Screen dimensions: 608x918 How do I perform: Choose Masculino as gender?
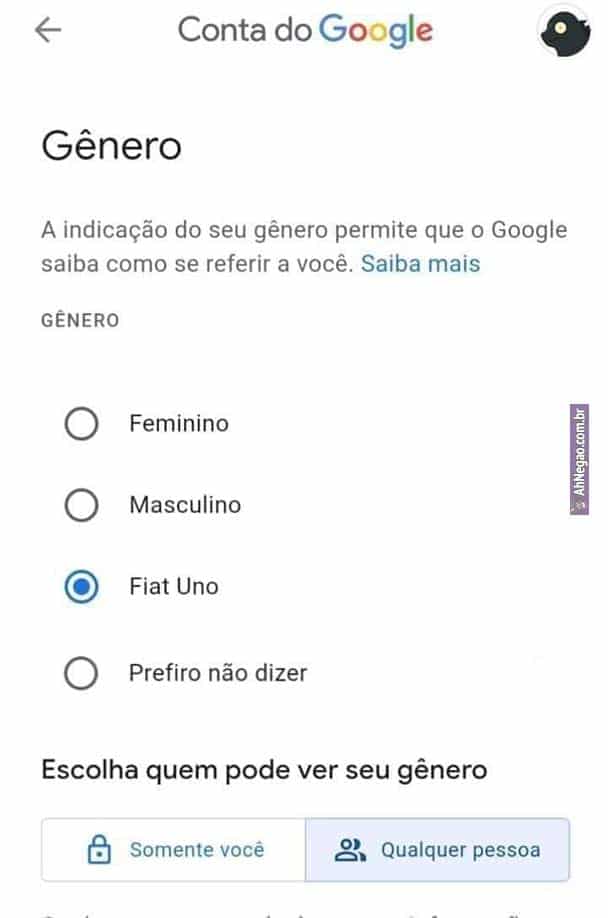pos(81,506)
